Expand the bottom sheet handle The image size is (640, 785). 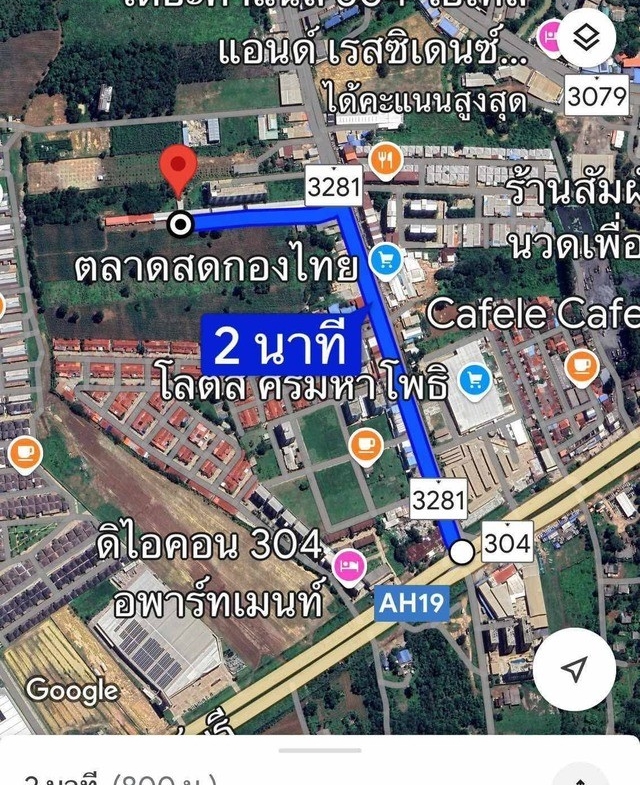point(319,750)
